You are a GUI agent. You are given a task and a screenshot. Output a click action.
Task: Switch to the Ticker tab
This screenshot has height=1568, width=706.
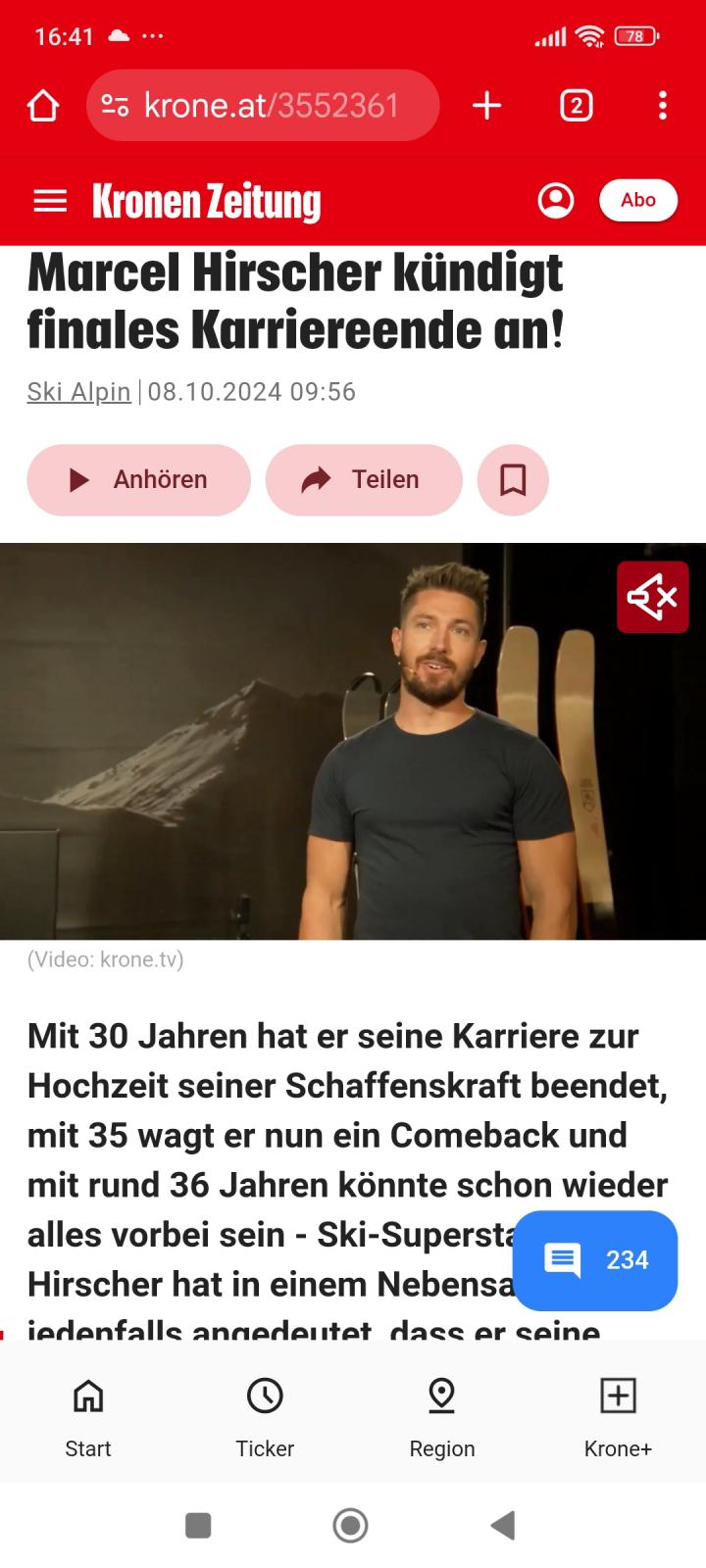265,1418
